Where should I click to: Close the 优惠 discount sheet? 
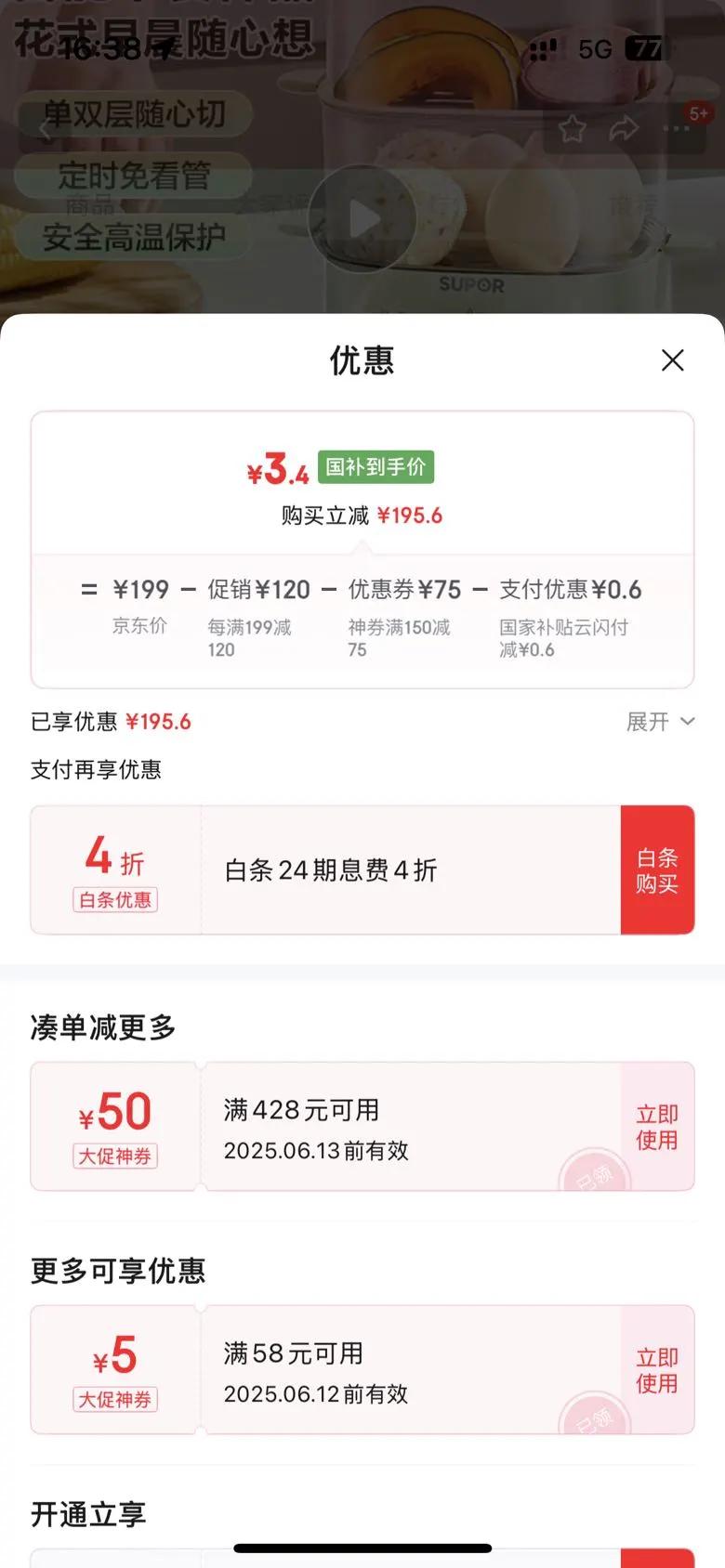pyautogui.click(x=672, y=360)
